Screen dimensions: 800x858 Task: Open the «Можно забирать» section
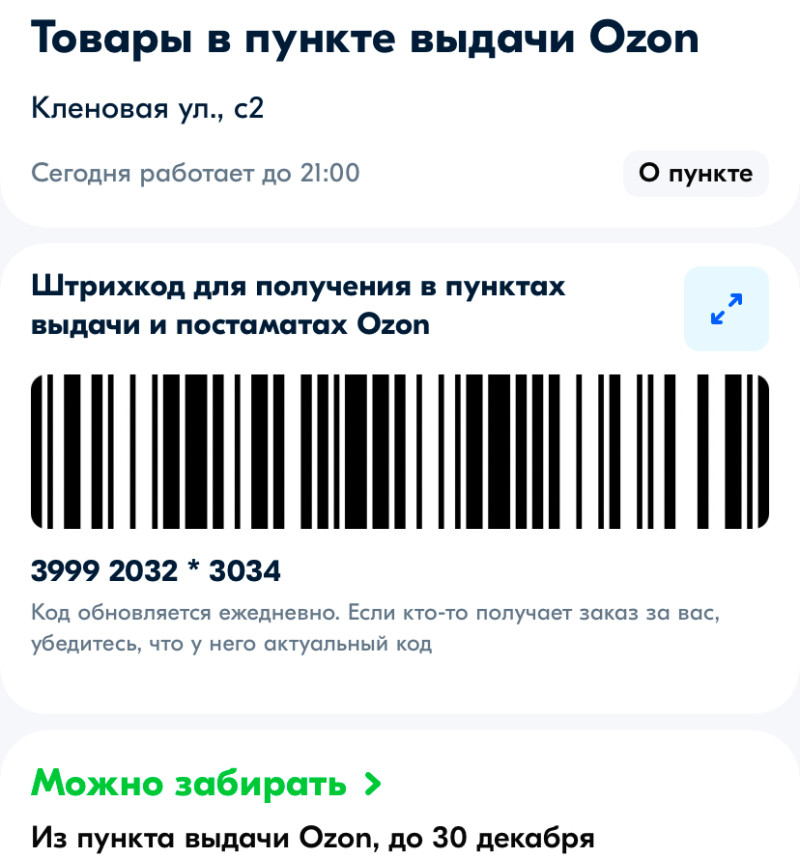[x=206, y=783]
